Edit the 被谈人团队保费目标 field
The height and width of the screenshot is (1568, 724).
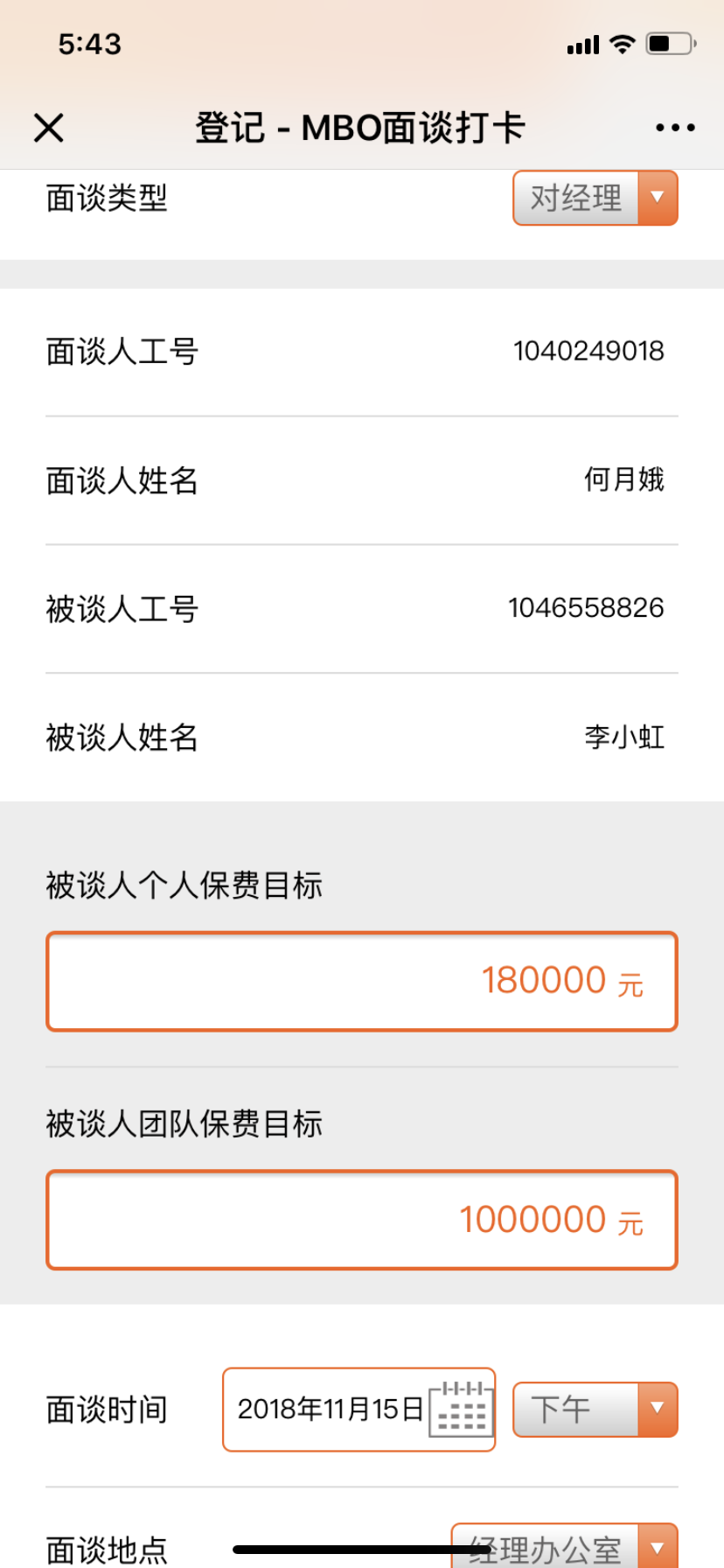click(x=362, y=1220)
